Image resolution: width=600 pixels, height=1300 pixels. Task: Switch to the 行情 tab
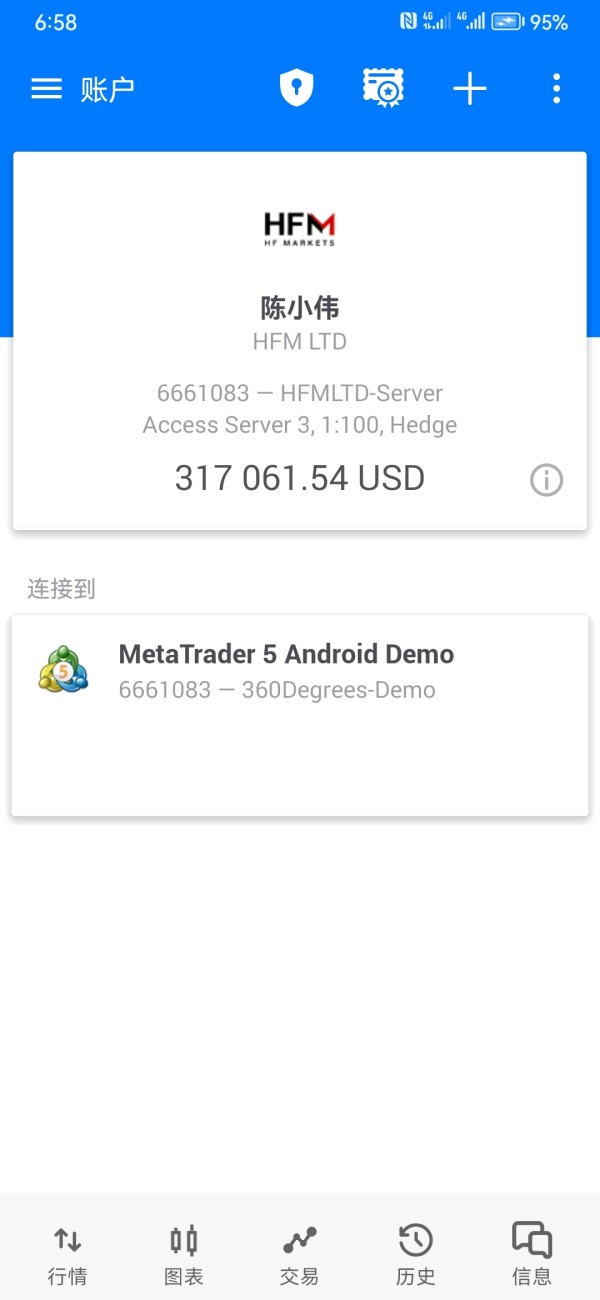(x=68, y=1255)
